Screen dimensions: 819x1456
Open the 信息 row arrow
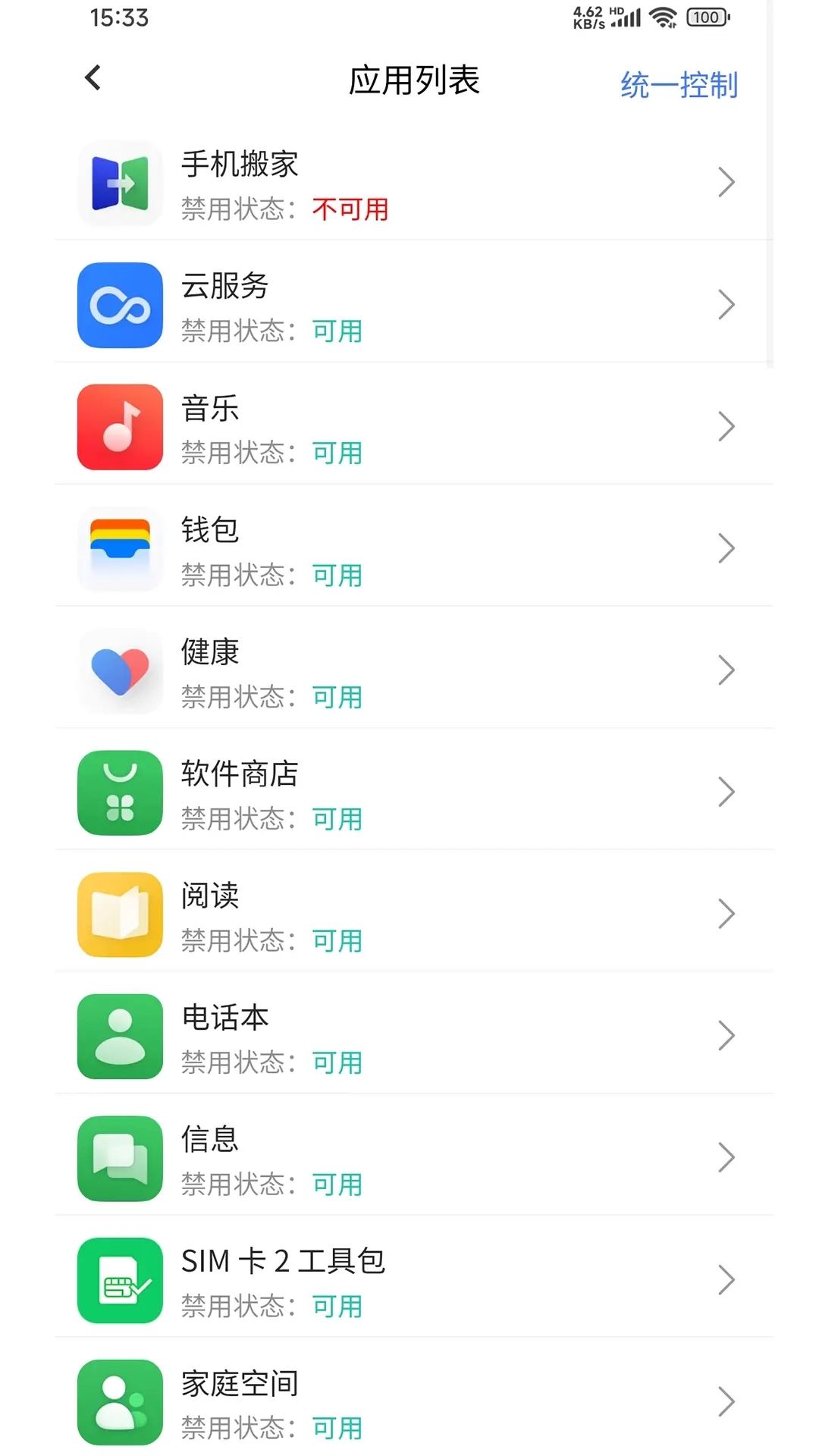coord(726,1157)
